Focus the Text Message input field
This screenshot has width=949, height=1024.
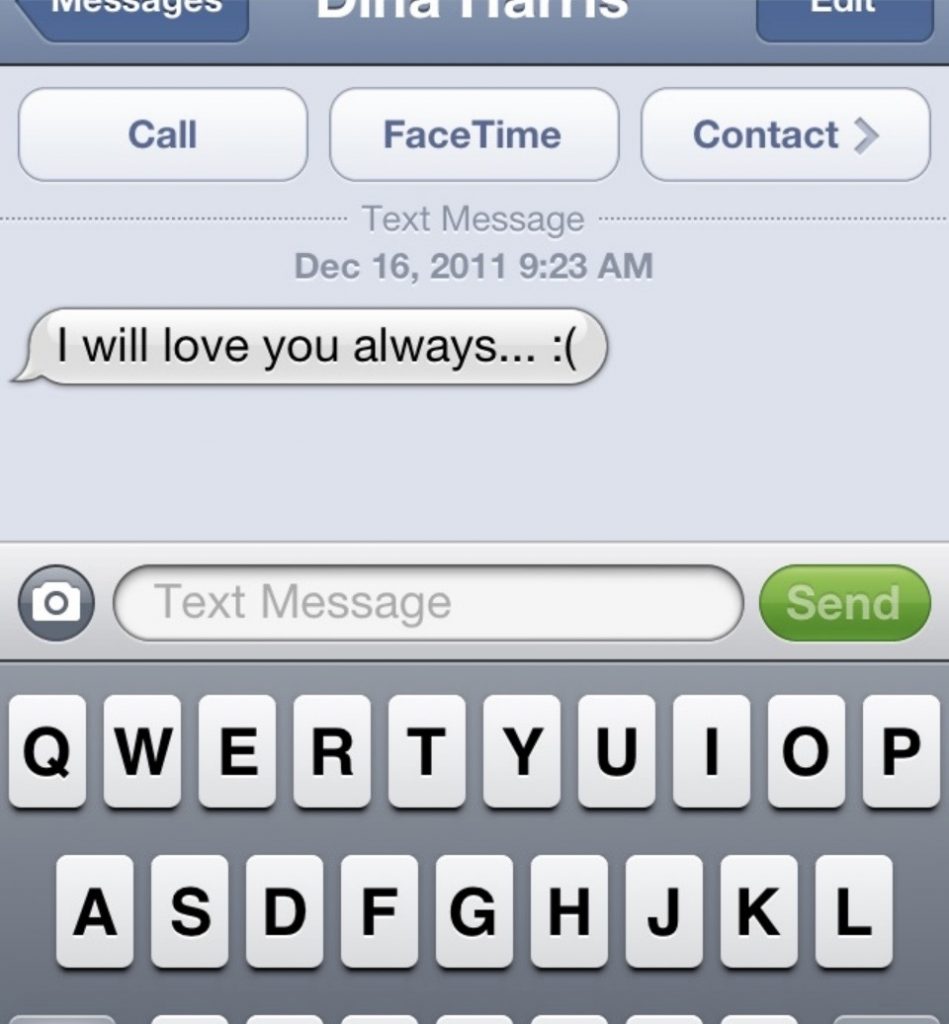pos(428,603)
